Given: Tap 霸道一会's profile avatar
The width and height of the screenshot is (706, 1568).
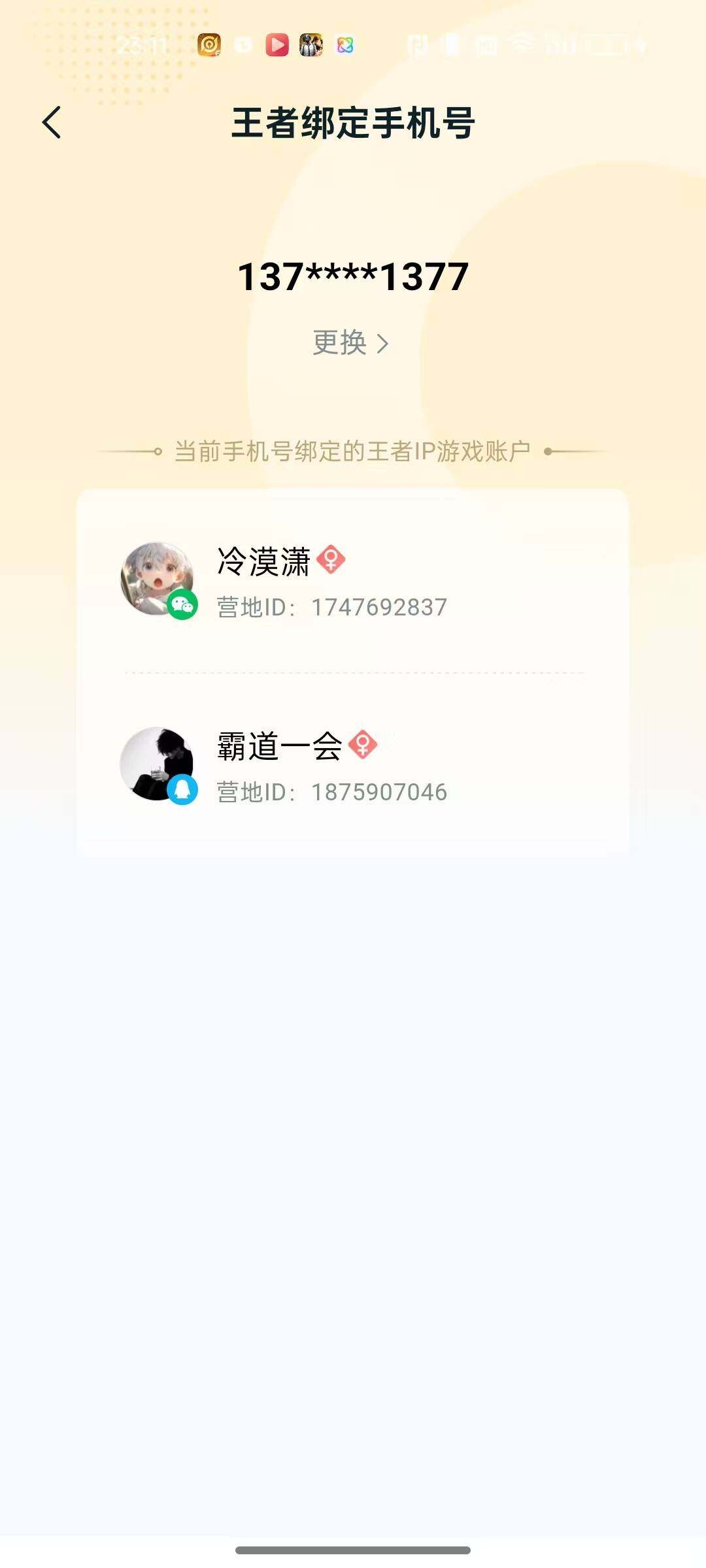Looking at the screenshot, I should coord(158,761).
